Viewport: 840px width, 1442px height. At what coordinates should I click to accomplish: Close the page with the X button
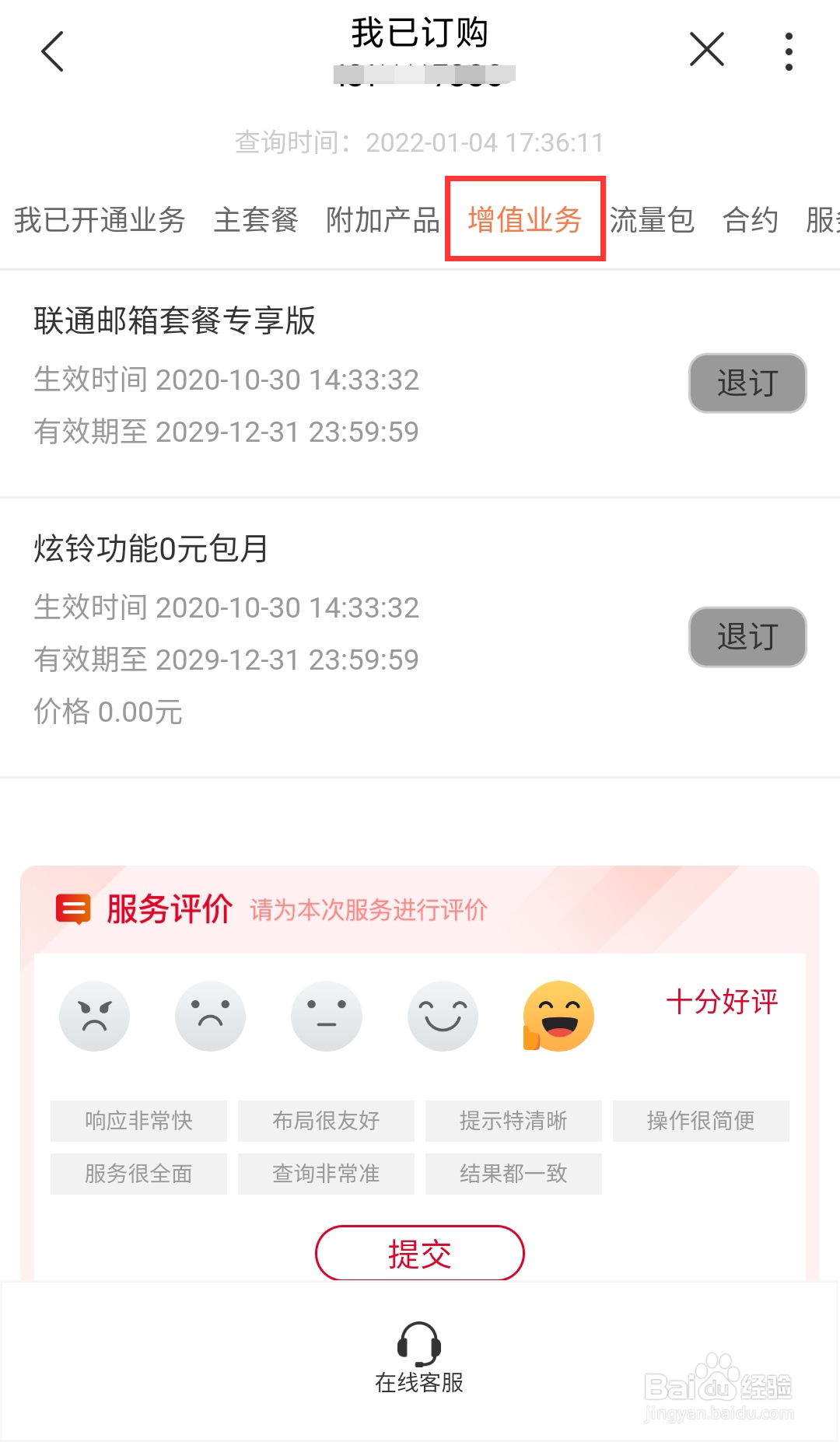(x=706, y=48)
